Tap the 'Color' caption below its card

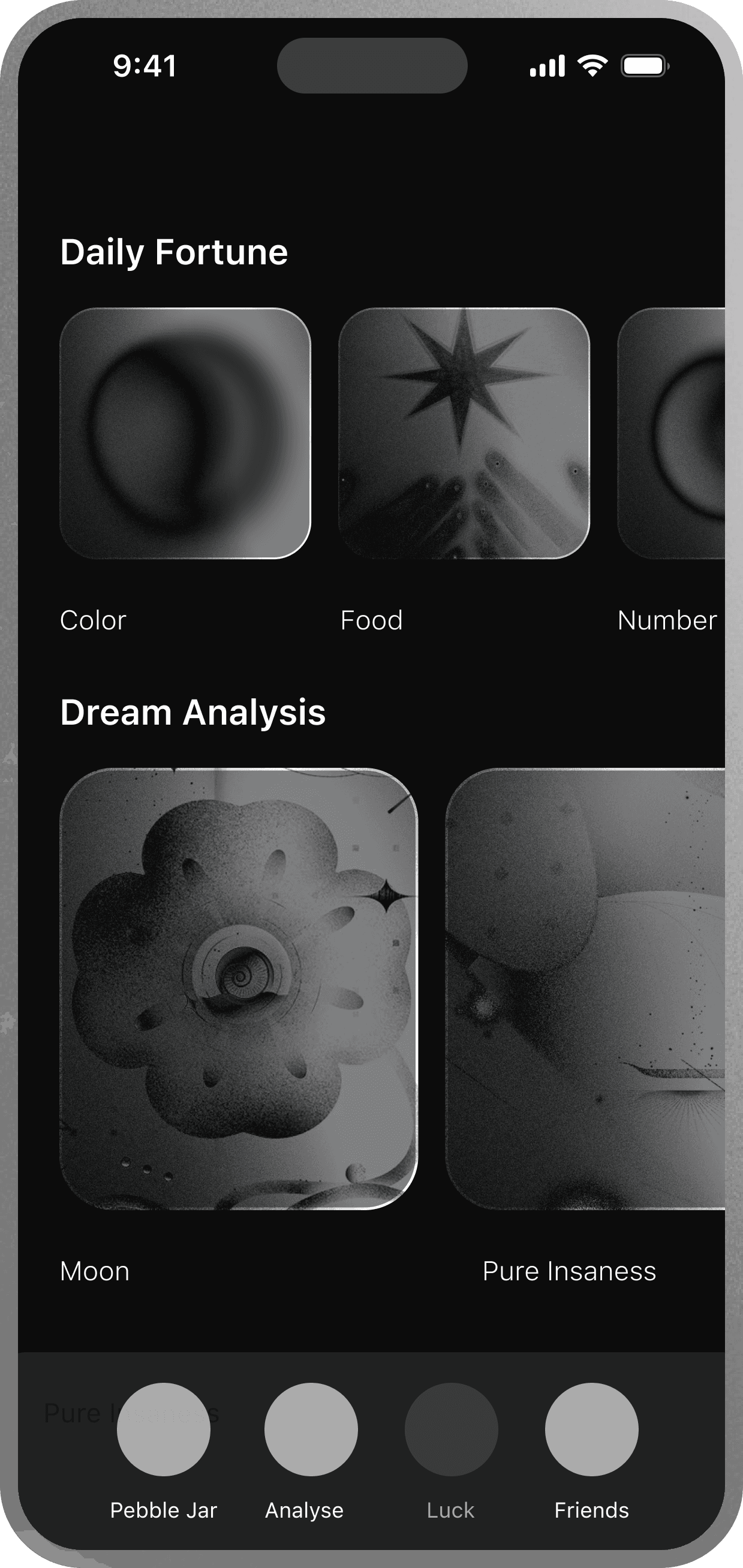coord(92,620)
